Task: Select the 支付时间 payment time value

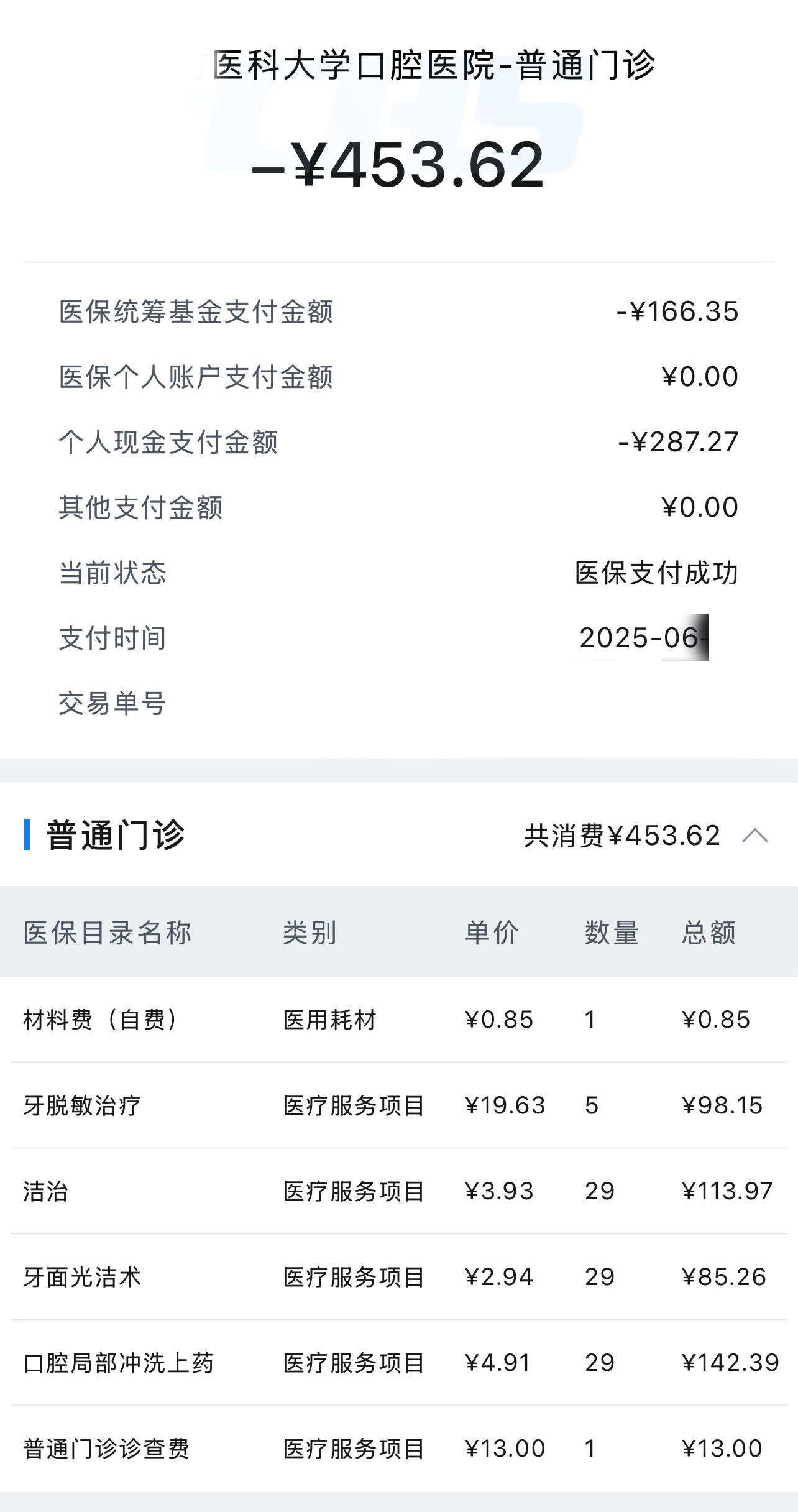Action: click(x=644, y=637)
